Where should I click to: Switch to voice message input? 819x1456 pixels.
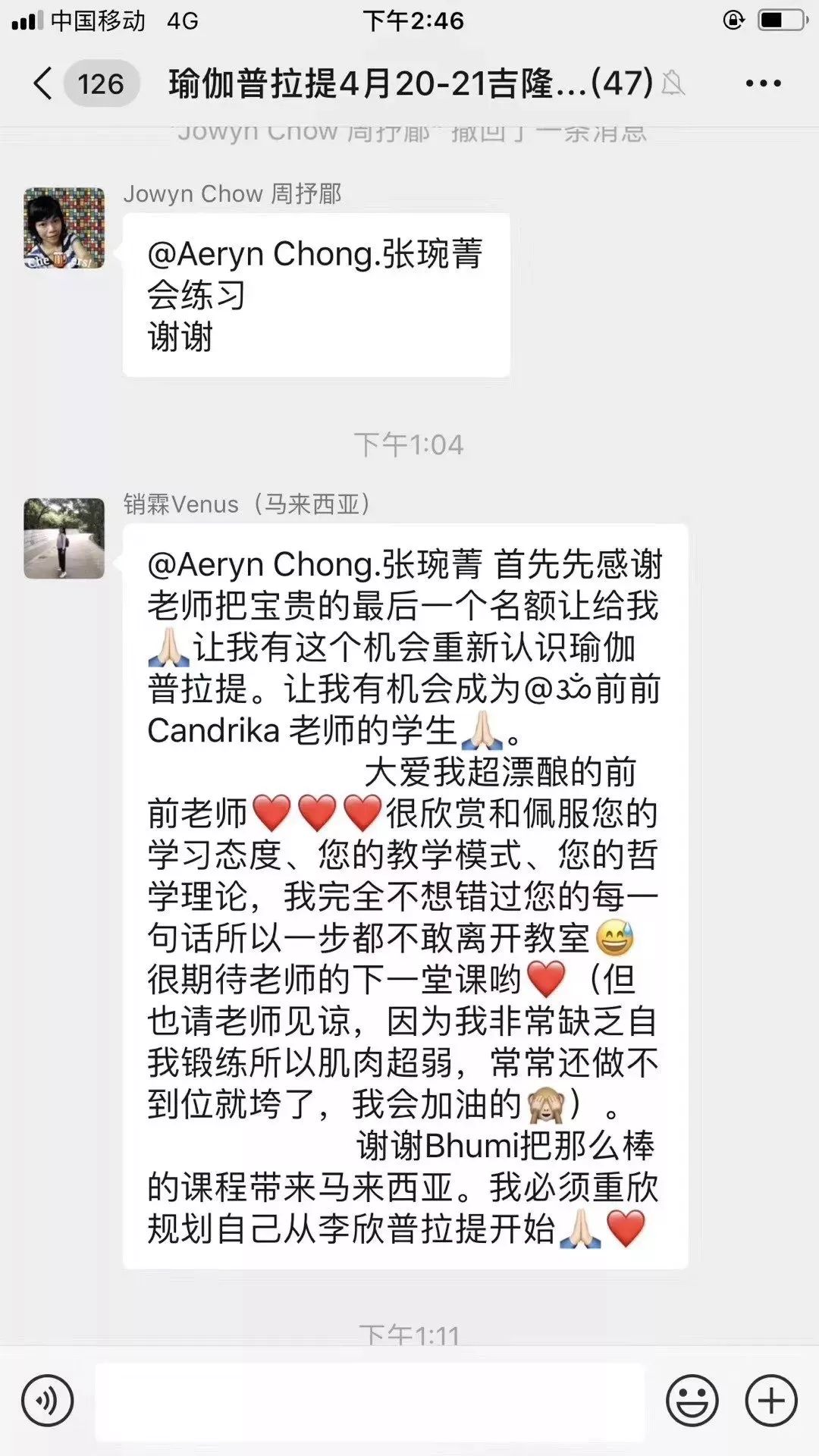point(47,1401)
